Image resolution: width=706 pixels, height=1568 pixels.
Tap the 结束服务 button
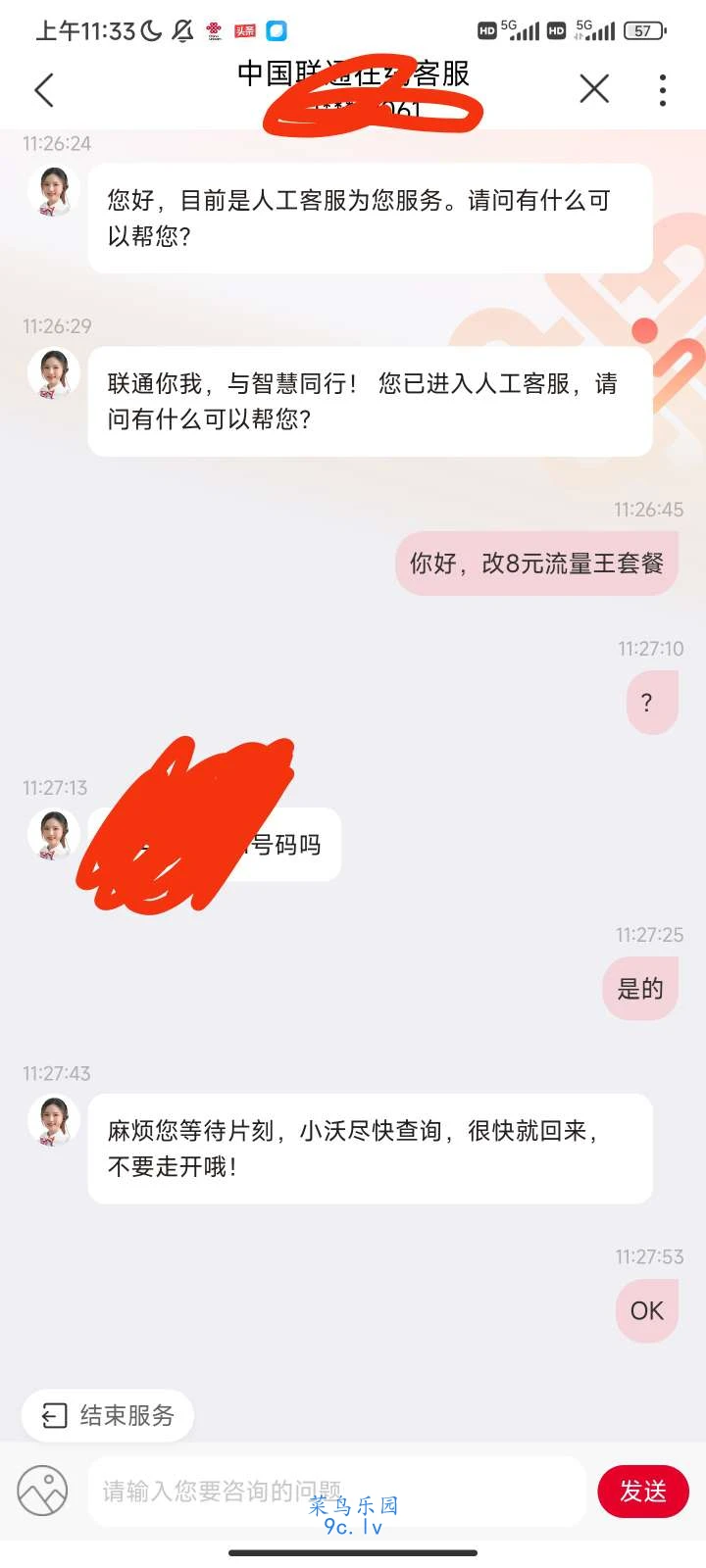tap(108, 1415)
